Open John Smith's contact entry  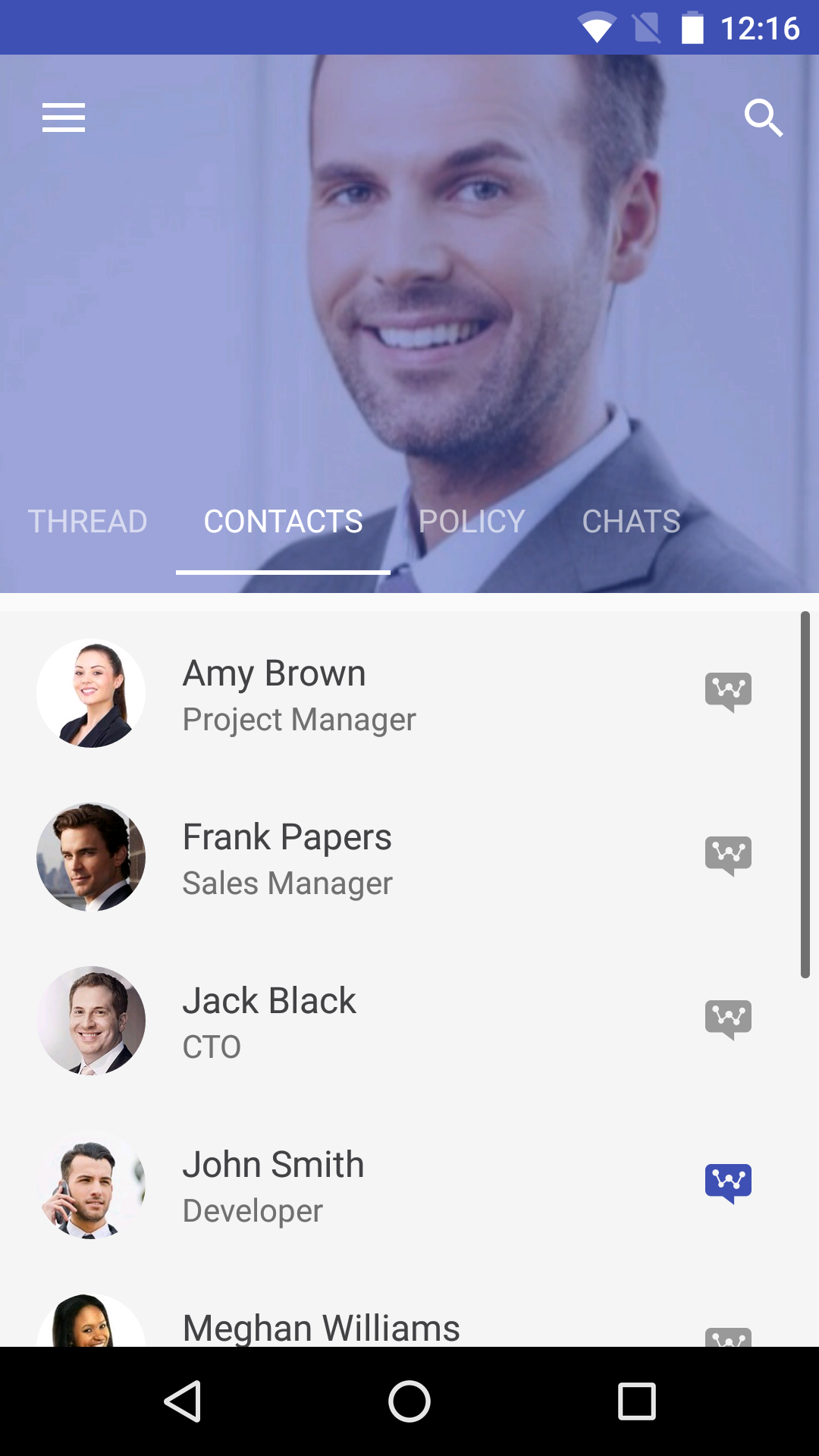(273, 1185)
